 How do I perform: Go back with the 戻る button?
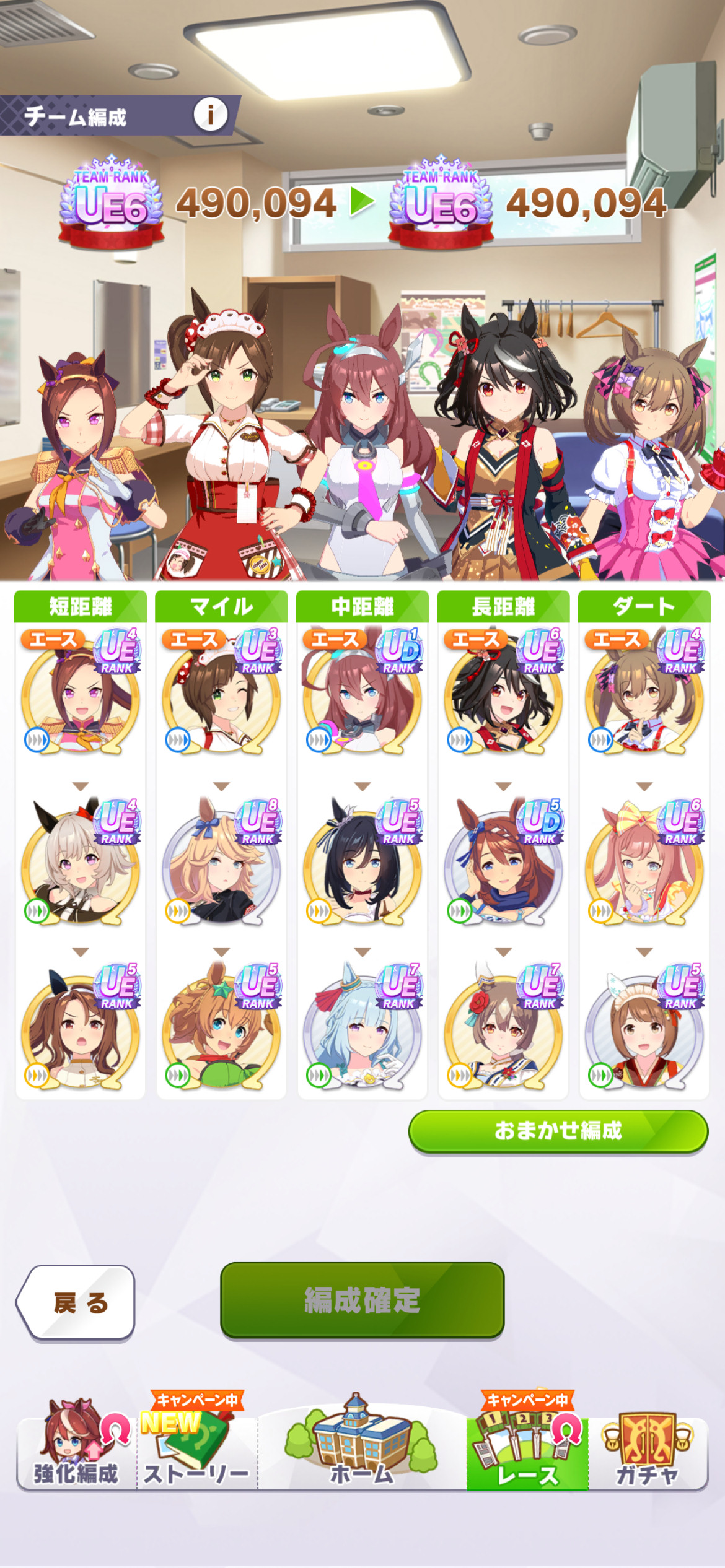click(76, 1303)
